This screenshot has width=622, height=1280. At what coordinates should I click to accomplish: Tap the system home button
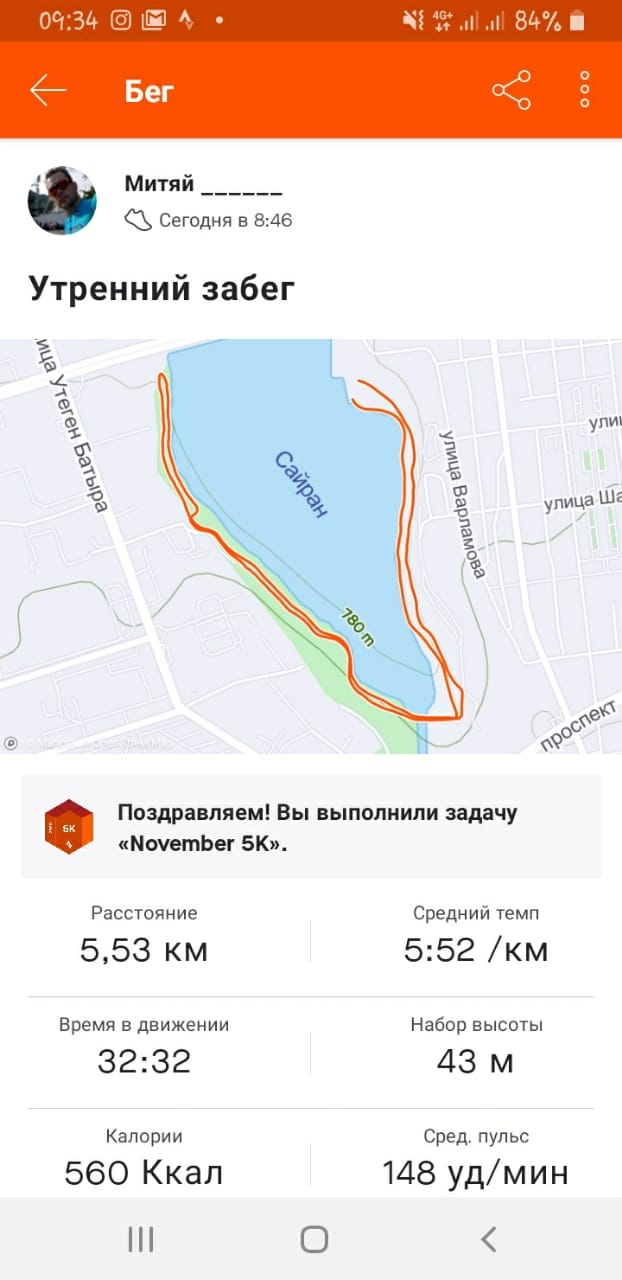314,1240
